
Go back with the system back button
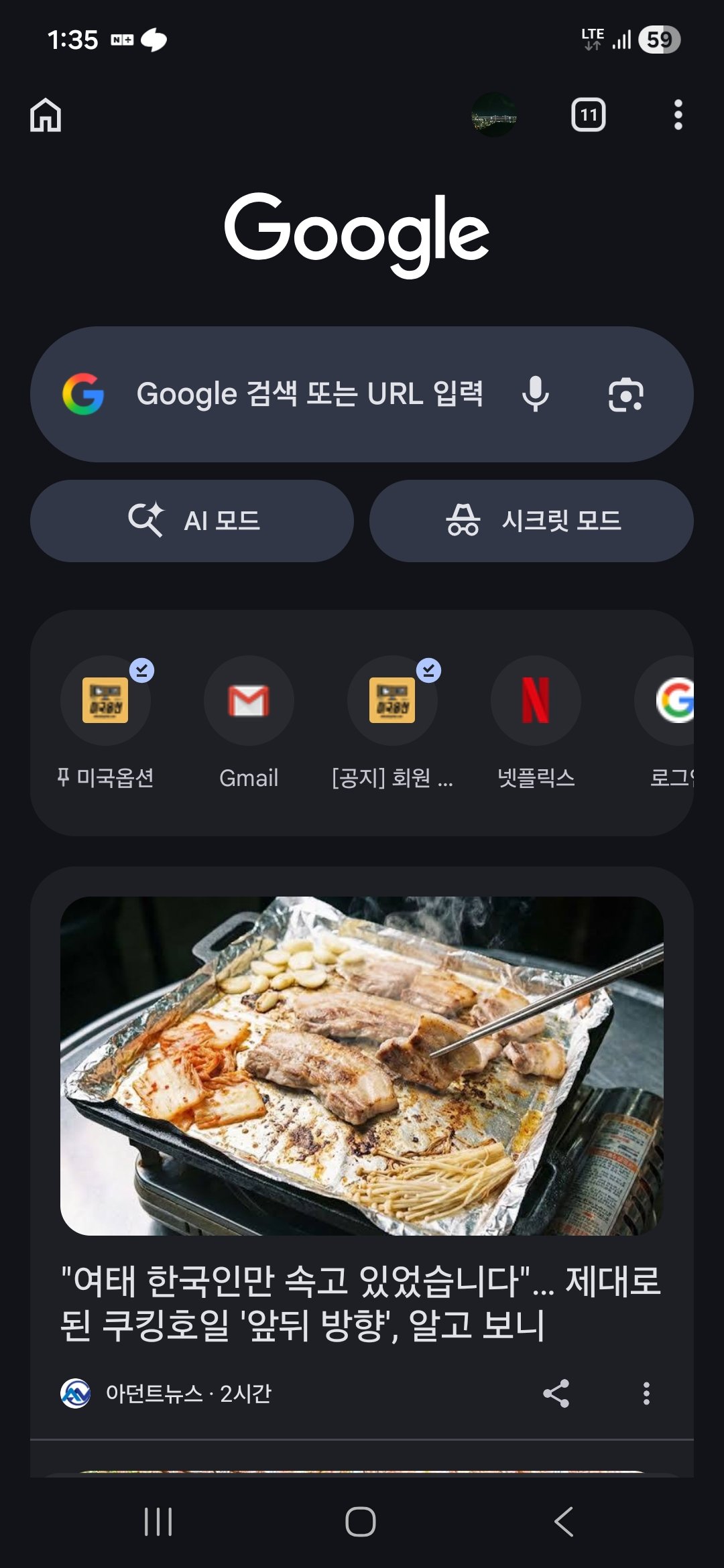(x=564, y=1522)
